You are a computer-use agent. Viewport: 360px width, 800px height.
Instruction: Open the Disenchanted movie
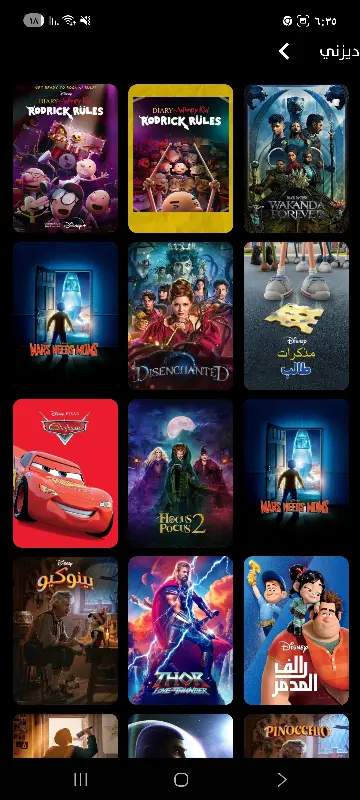click(181, 316)
